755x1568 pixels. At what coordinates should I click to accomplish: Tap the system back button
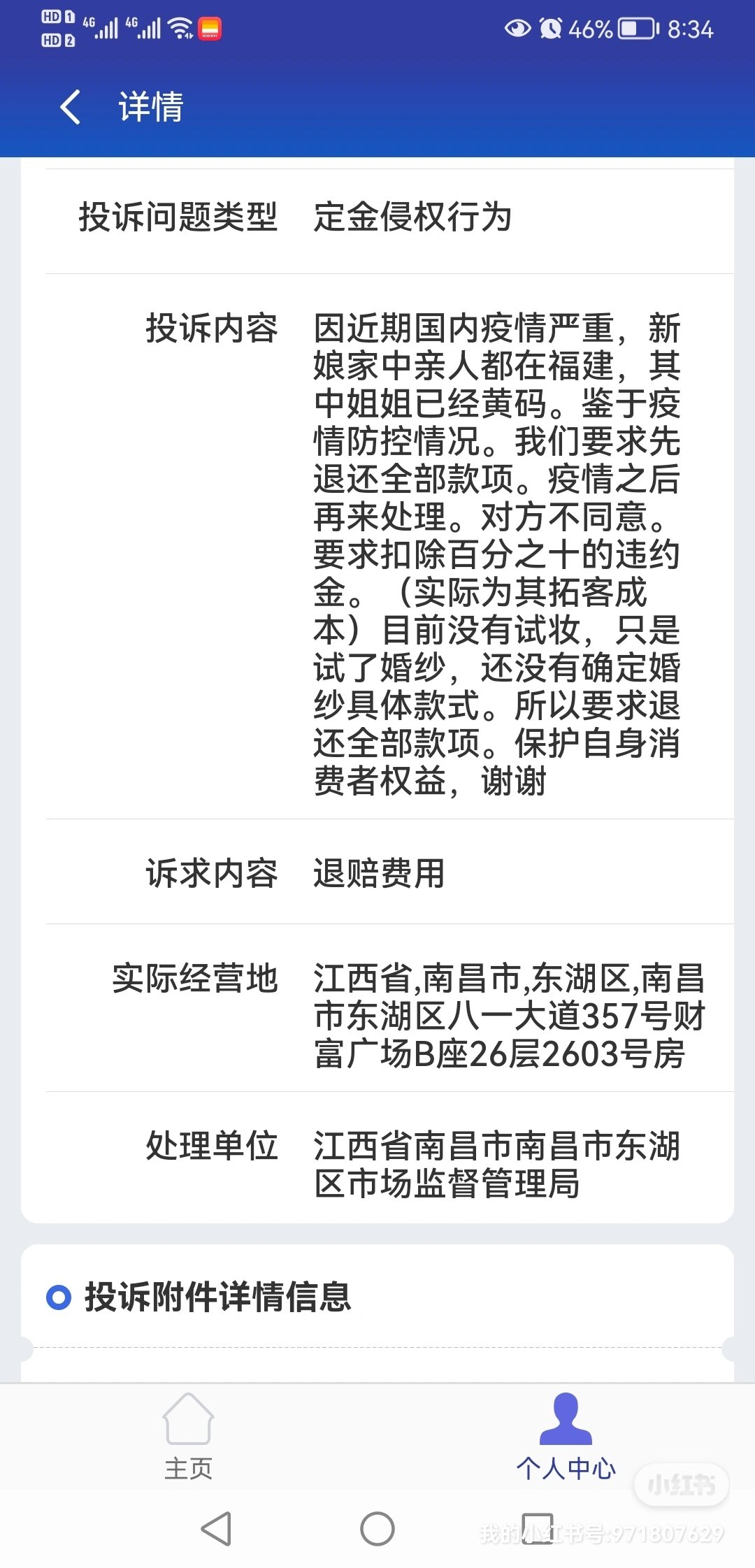point(216,1529)
